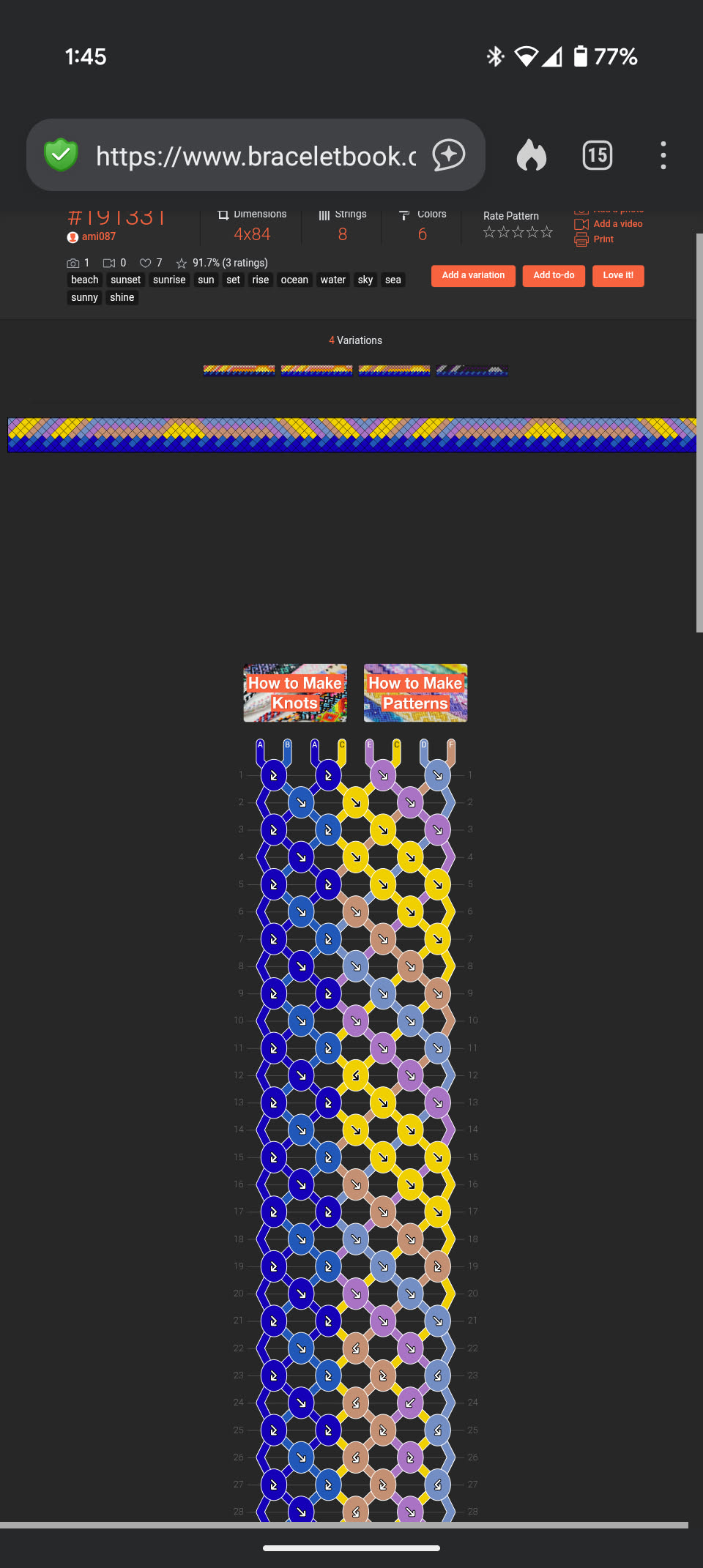Select the beach tag

[x=84, y=280]
